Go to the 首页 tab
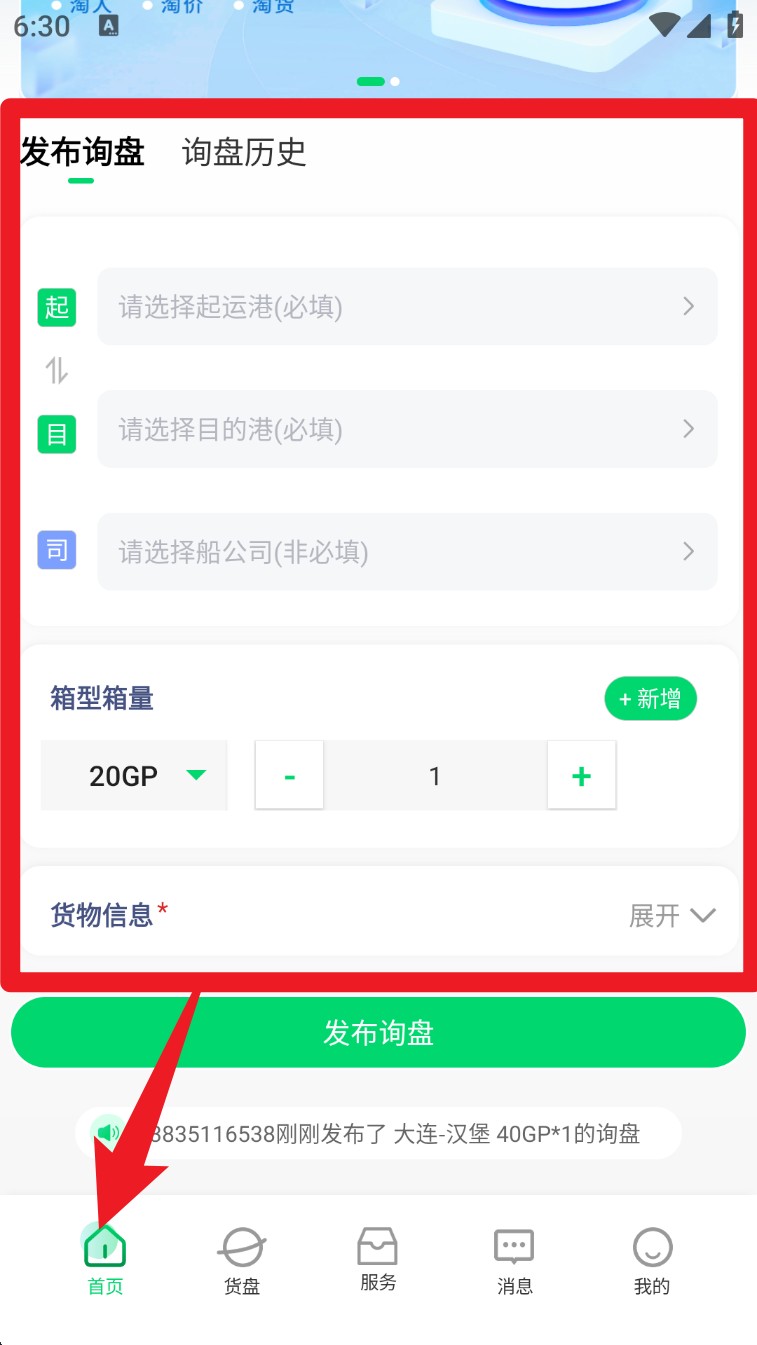This screenshot has height=1345, width=757. coord(105,1260)
